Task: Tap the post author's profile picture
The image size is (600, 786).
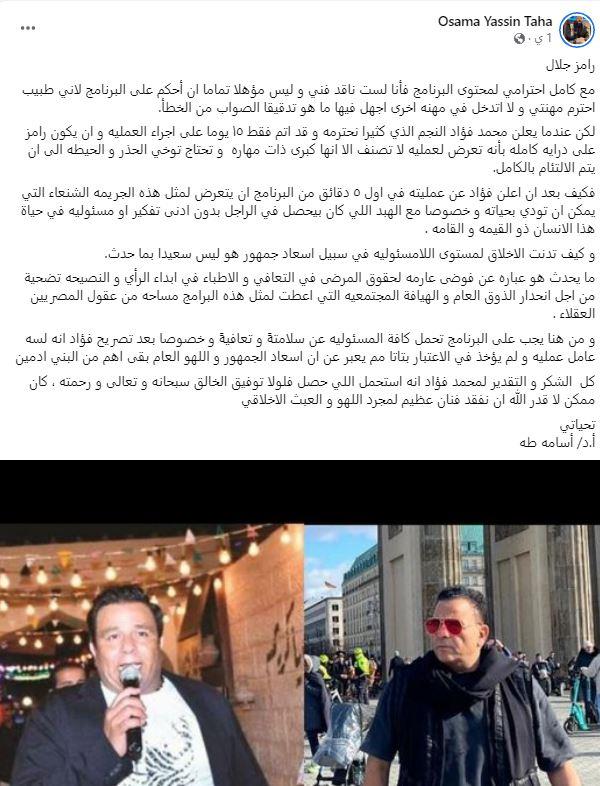Action: coord(577,29)
